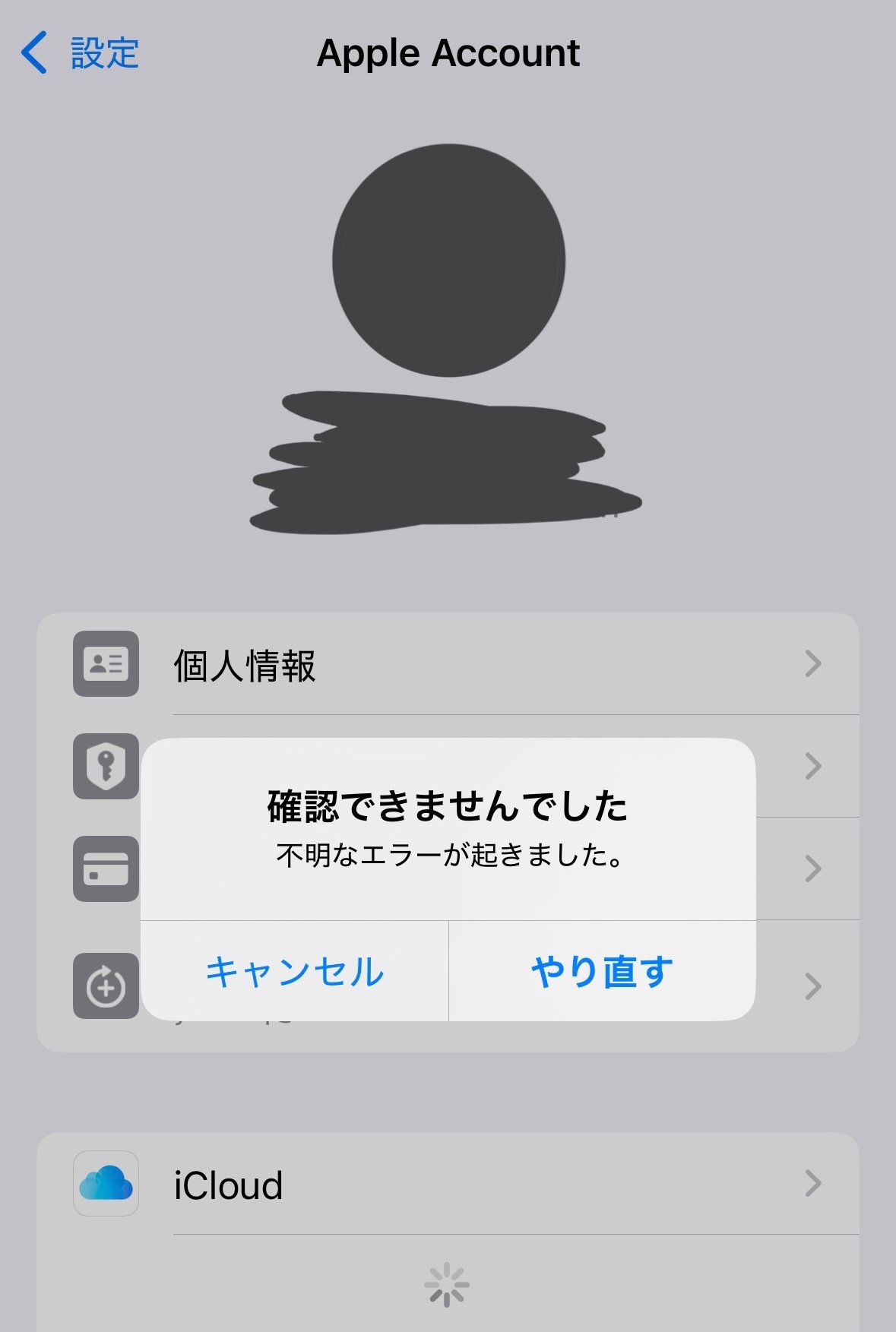The height and width of the screenshot is (1332, 896).
Task: Go back to 設定
Action: tap(80, 53)
